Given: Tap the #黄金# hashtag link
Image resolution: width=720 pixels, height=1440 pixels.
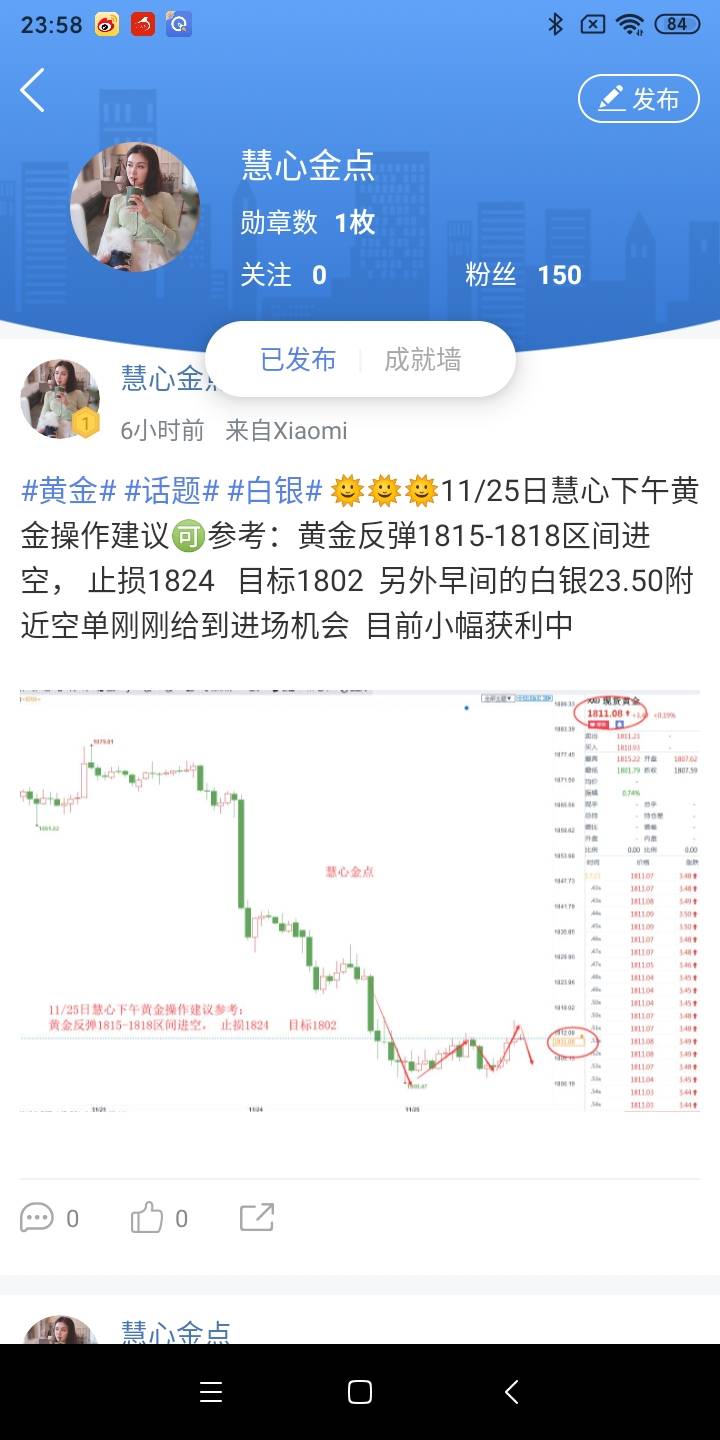Looking at the screenshot, I should click(68, 491).
